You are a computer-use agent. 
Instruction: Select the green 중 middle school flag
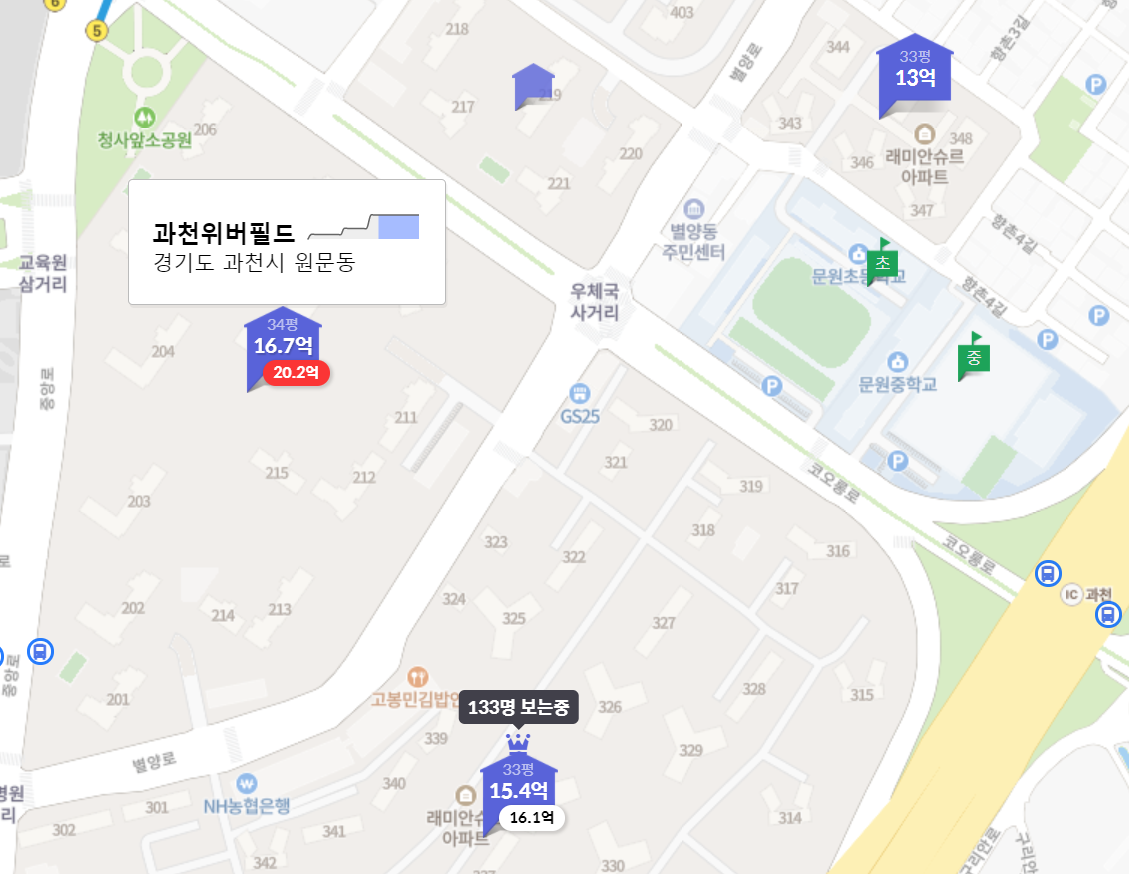click(x=972, y=357)
